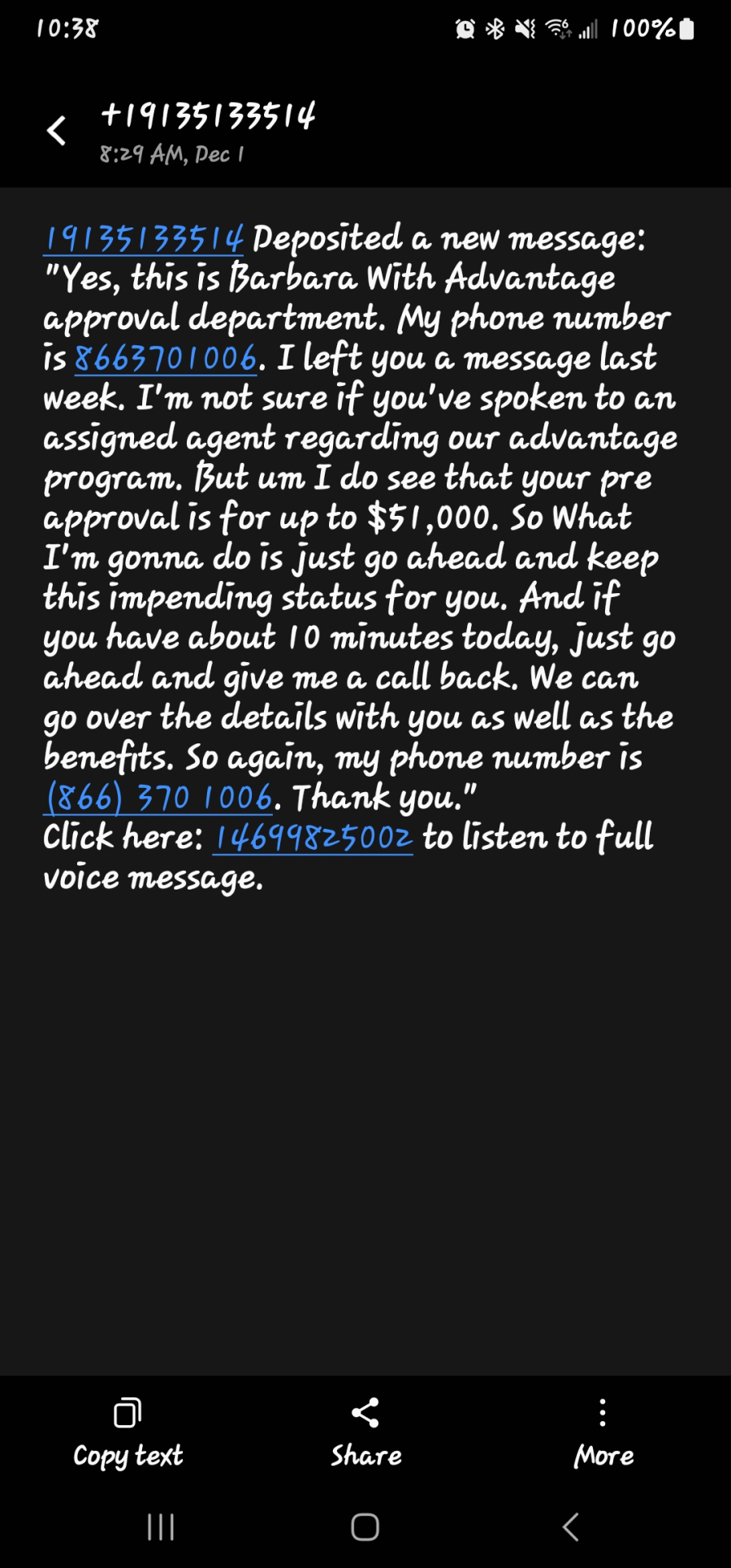
Task: Share this message
Action: pos(365,1434)
